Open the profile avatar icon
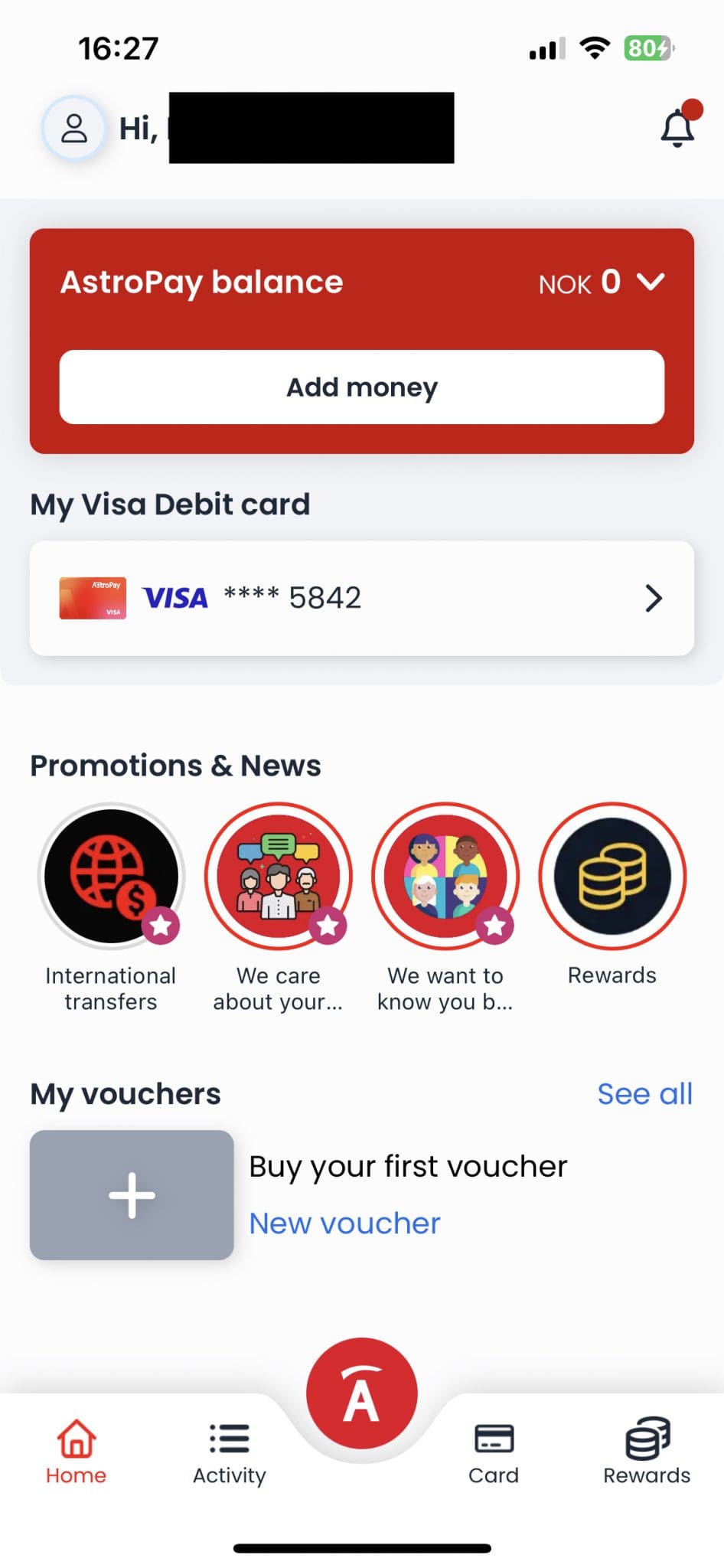 click(x=73, y=128)
